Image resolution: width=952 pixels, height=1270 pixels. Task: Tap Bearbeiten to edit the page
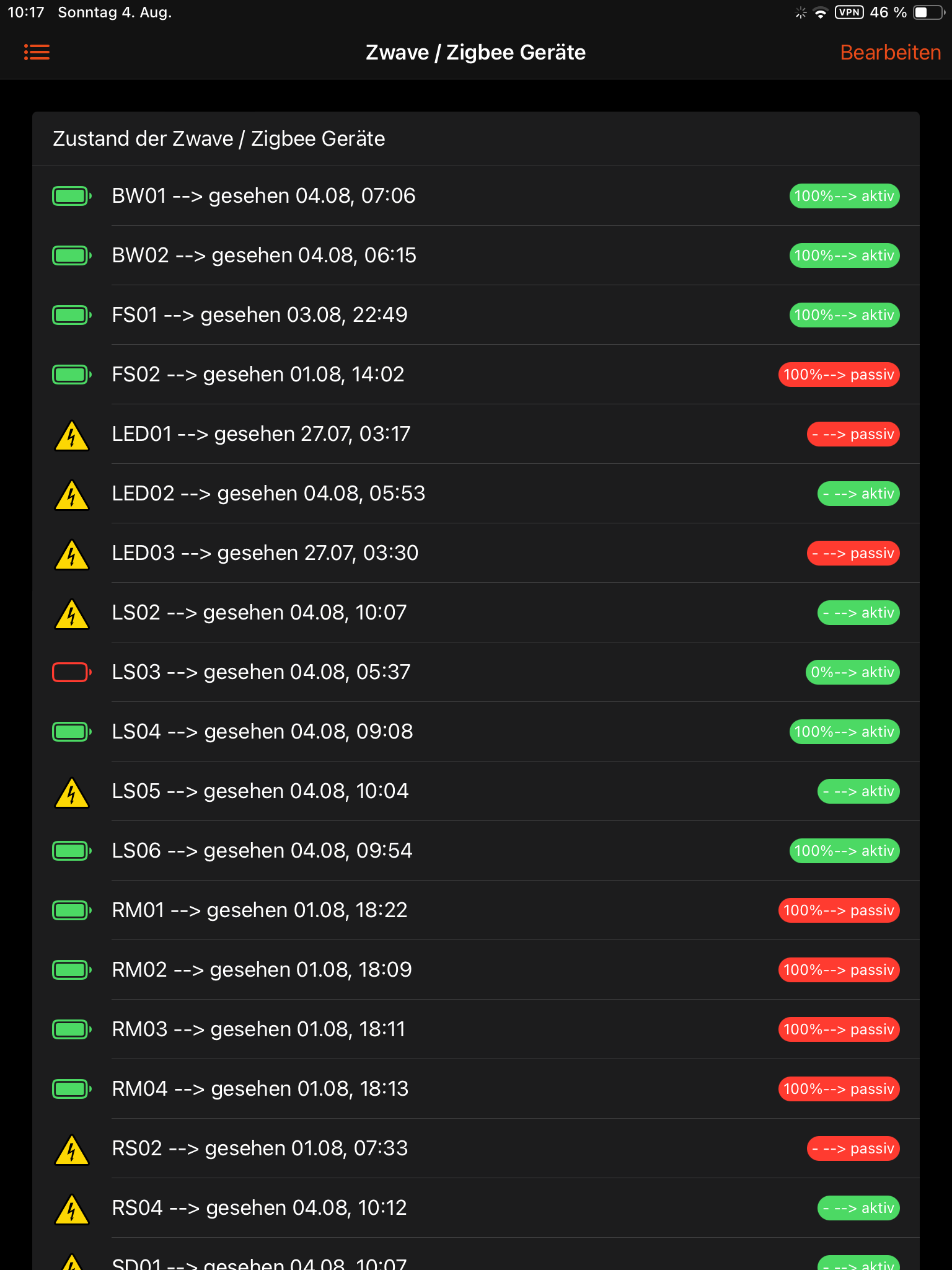click(x=890, y=53)
